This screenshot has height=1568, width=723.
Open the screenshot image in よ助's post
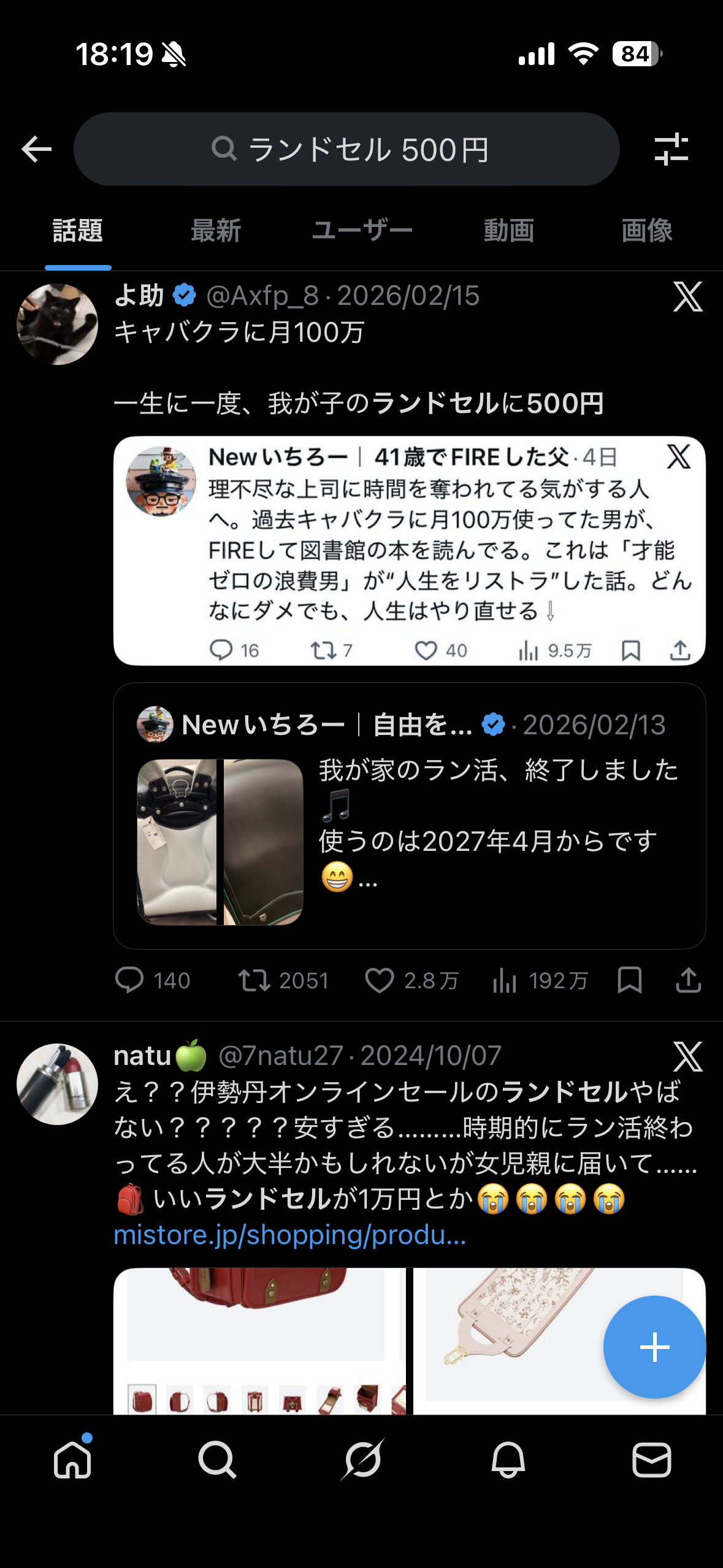[409, 550]
